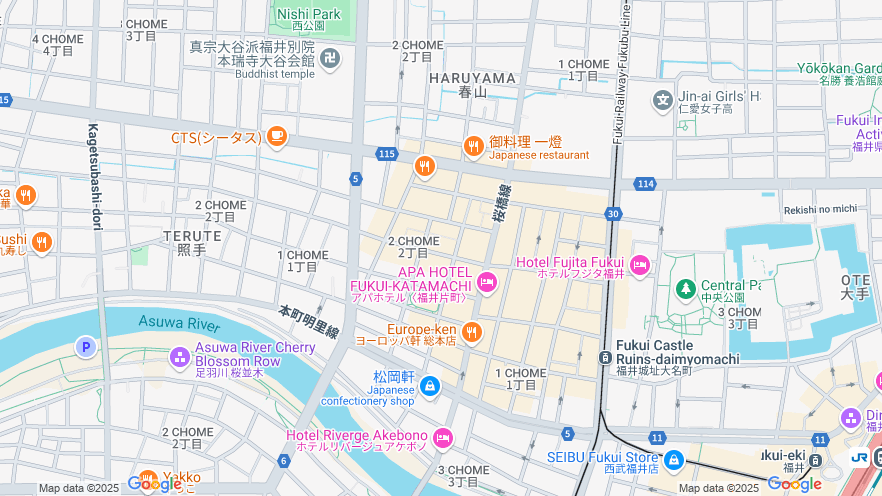Select the Japanese restaurant pin near Haruyama
The height and width of the screenshot is (496, 882).
(474, 147)
